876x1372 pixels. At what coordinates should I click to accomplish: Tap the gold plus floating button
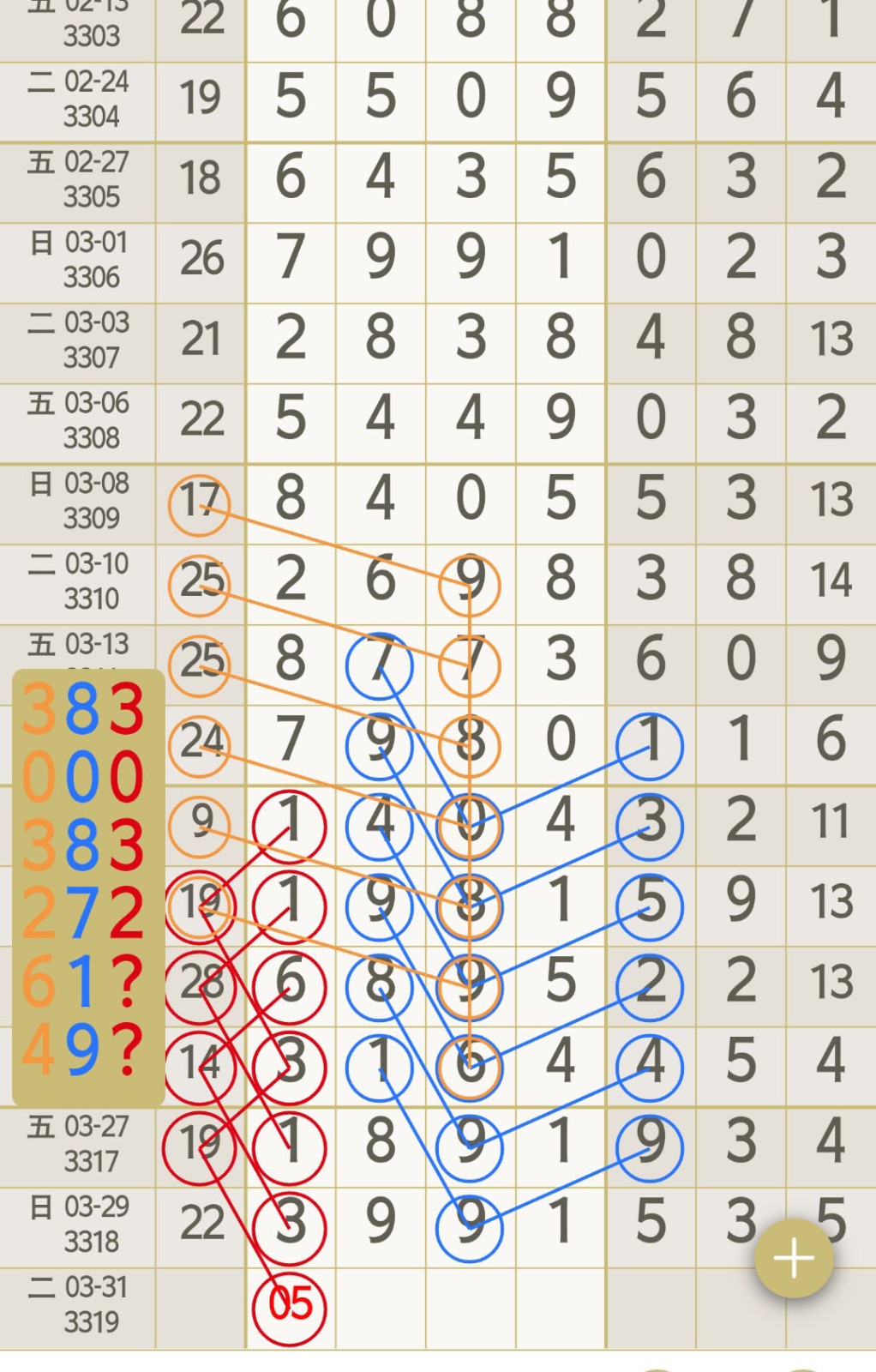tap(793, 1258)
